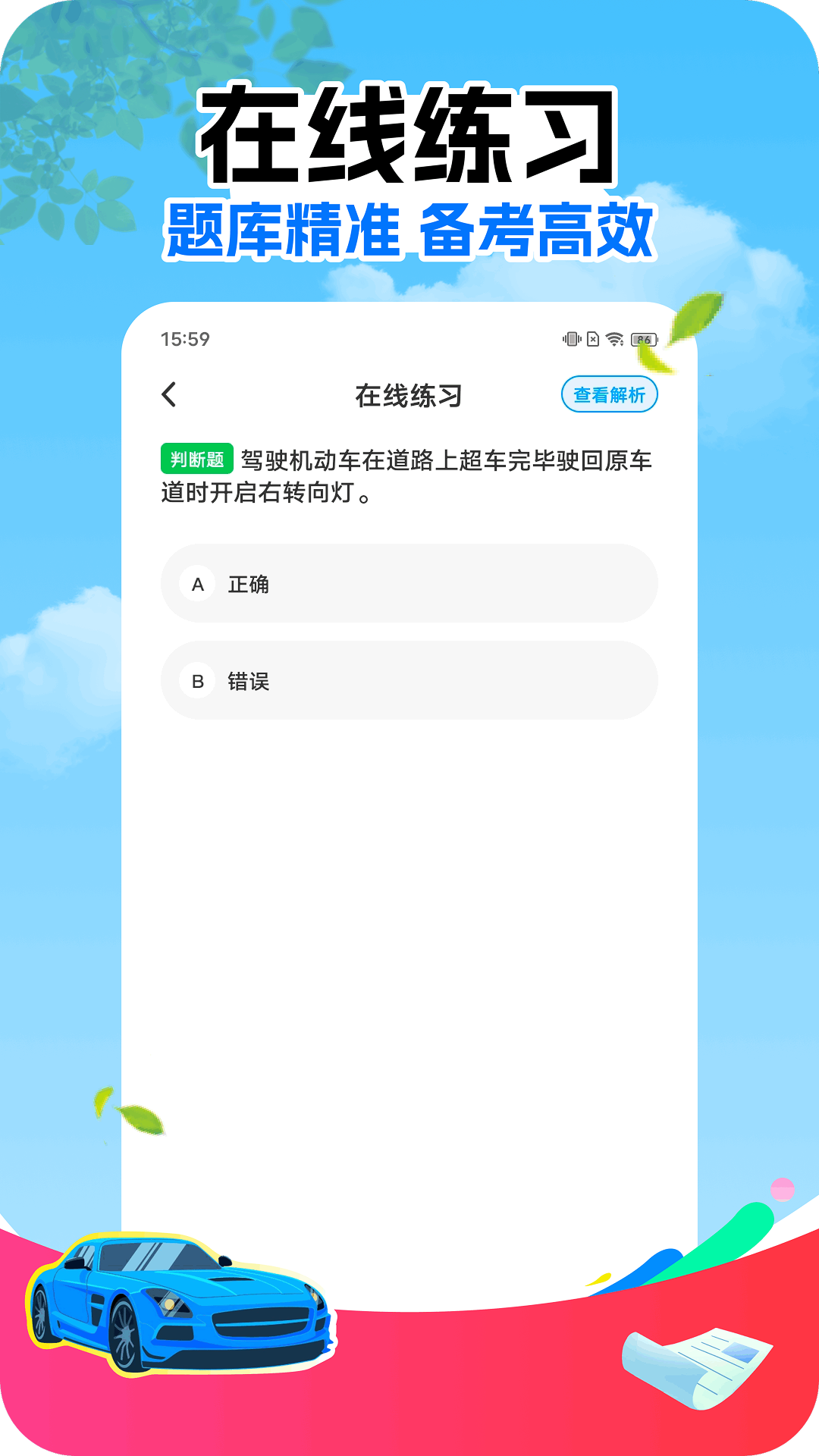Tap the Wi-Fi up-down traffic arrows

(x=622, y=343)
